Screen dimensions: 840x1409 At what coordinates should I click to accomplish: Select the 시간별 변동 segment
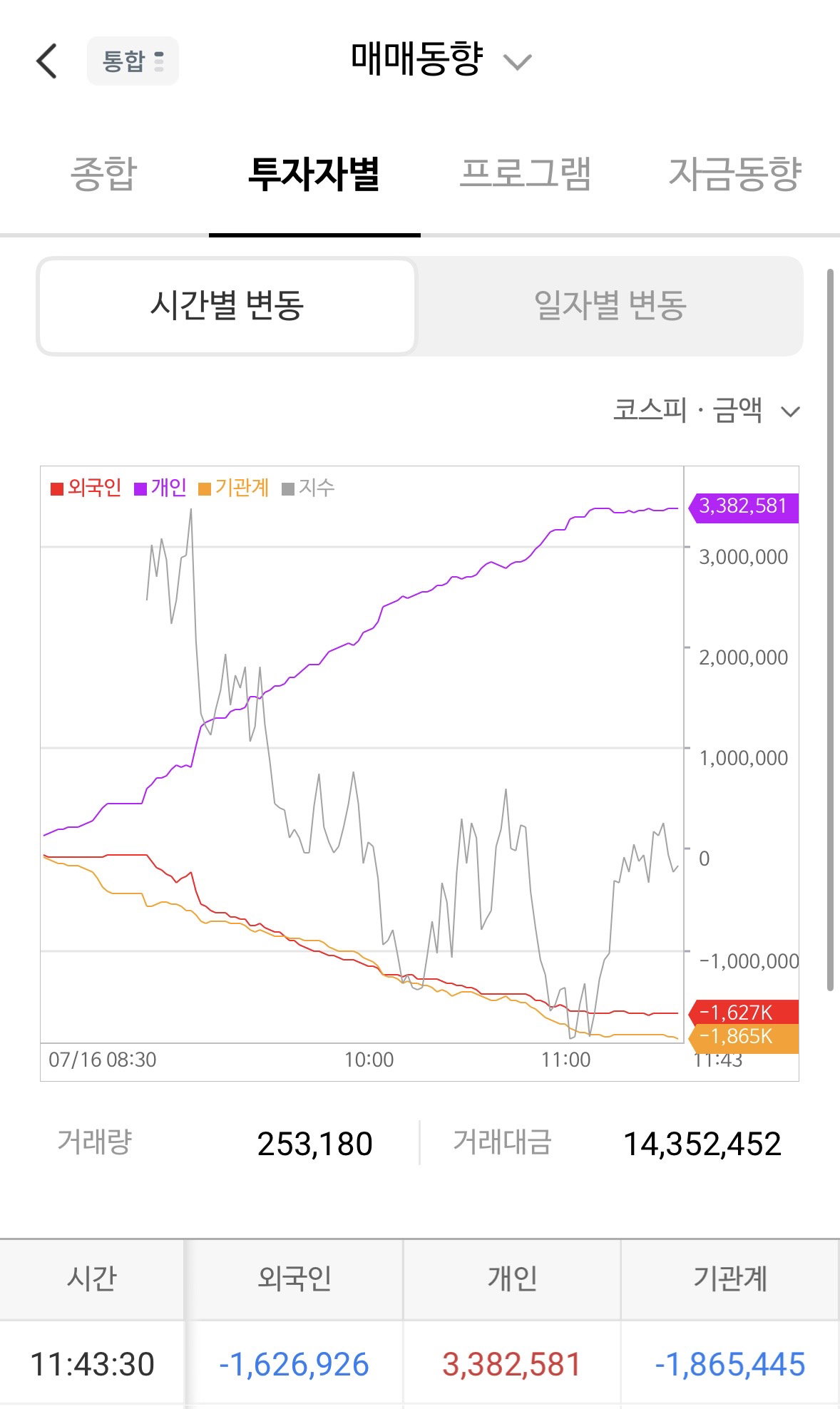227,306
